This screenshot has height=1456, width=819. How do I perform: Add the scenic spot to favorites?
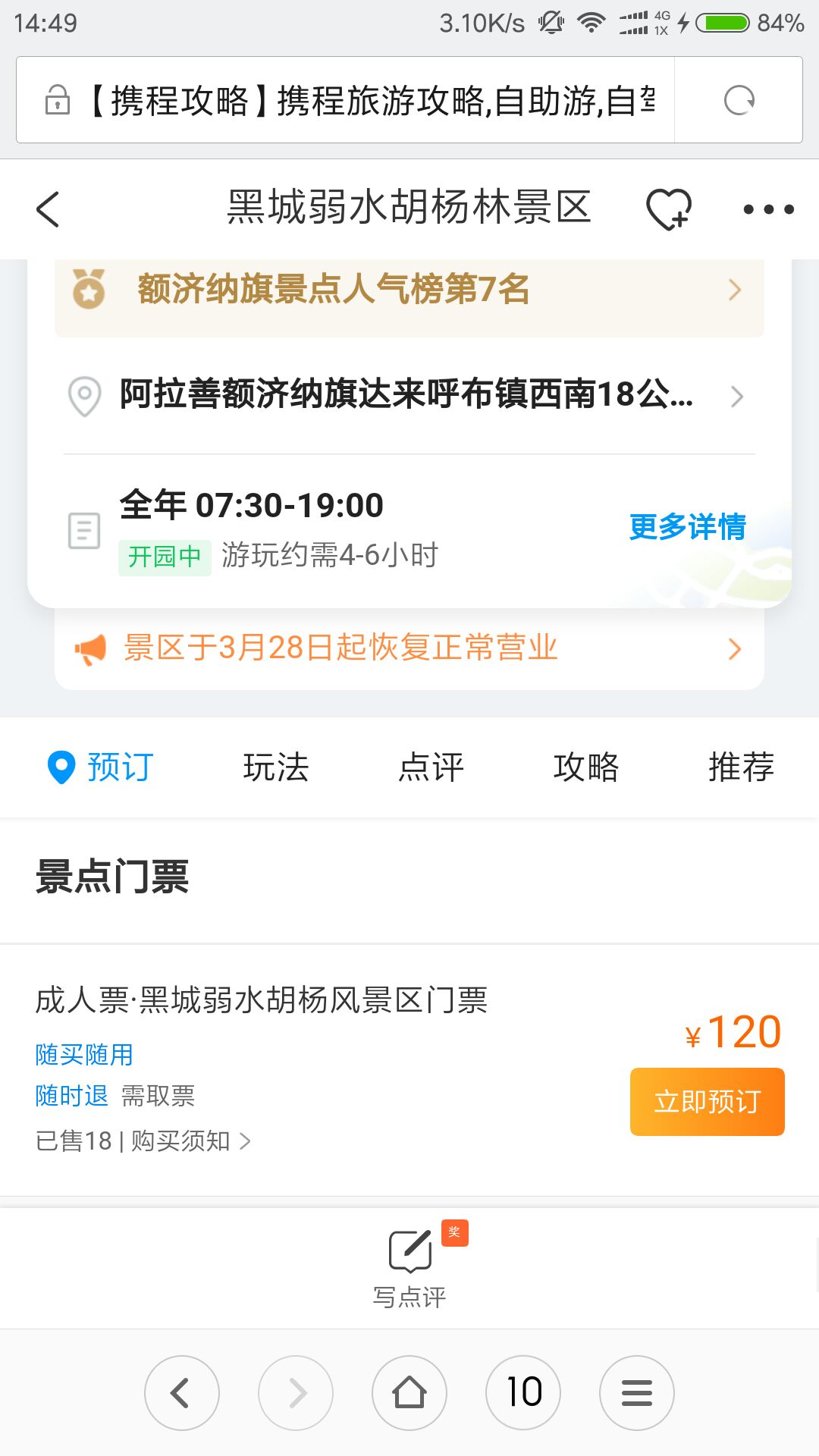click(669, 209)
